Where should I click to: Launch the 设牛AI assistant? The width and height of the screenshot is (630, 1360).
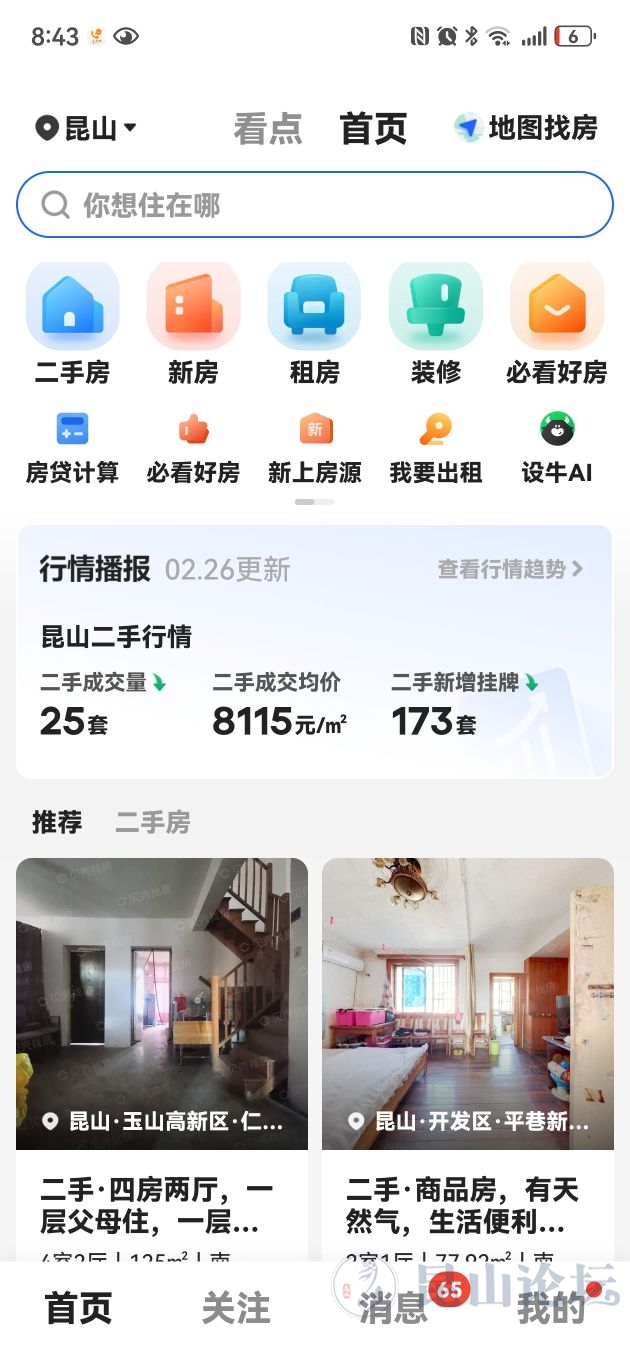click(557, 448)
